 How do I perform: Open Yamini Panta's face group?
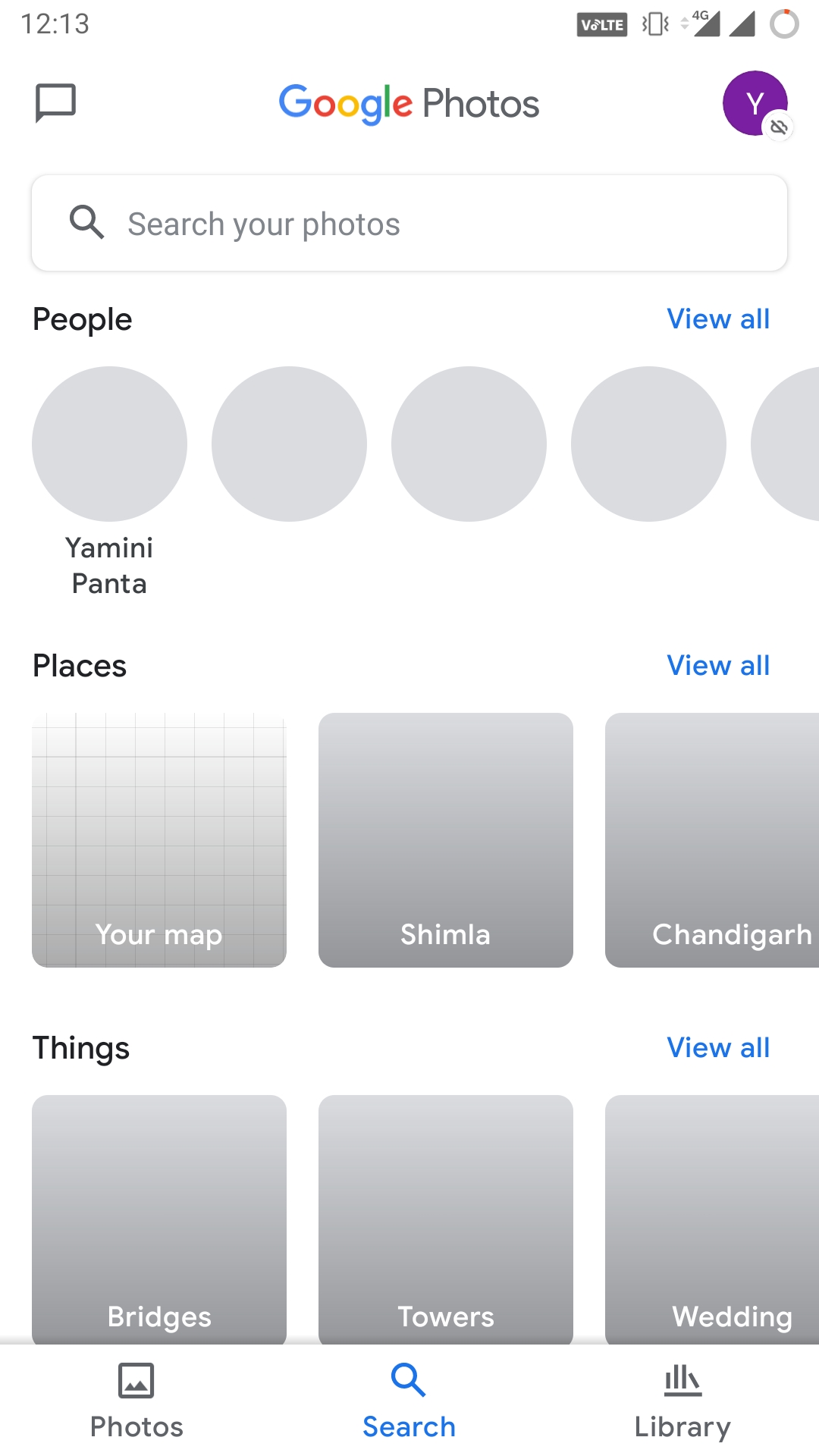[x=109, y=444]
